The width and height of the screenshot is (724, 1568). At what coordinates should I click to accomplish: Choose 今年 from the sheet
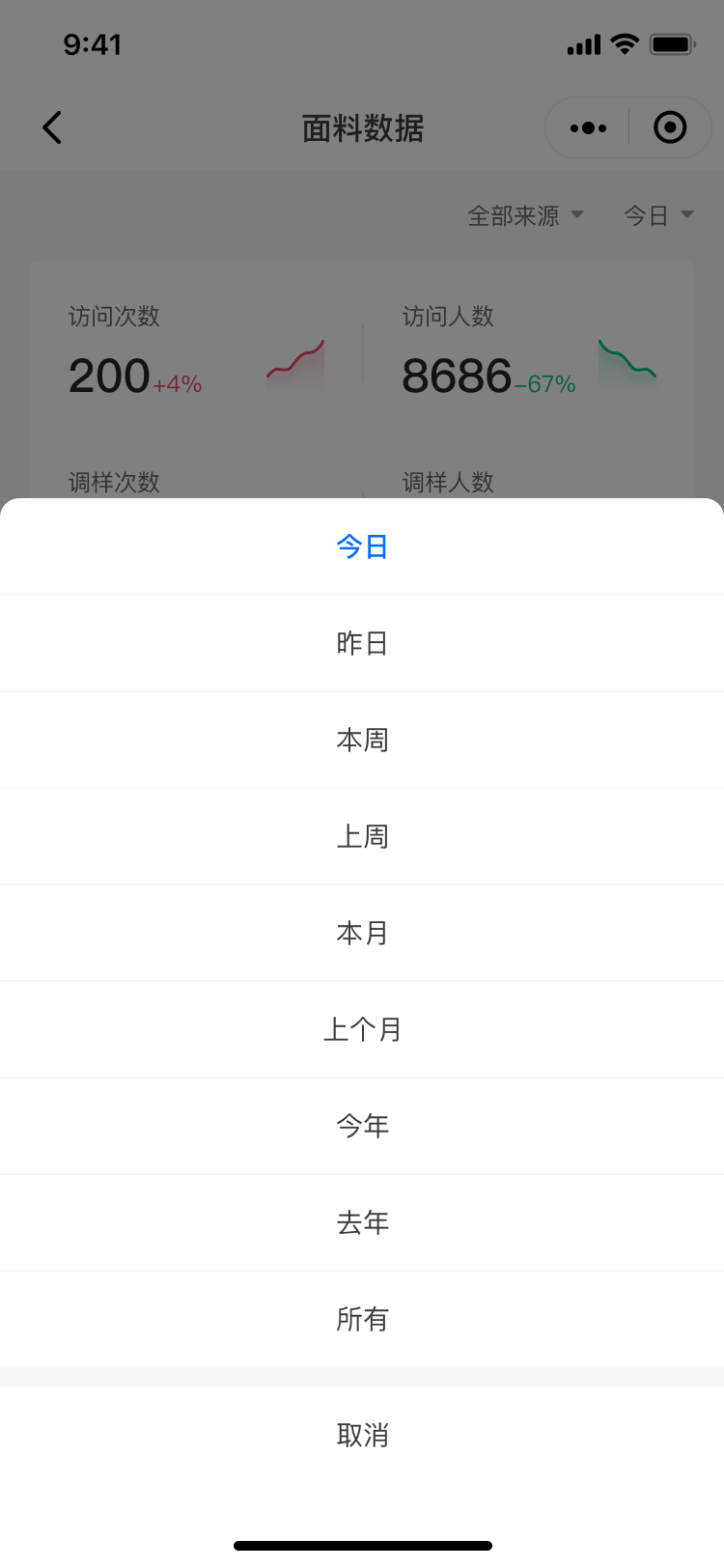362,1126
